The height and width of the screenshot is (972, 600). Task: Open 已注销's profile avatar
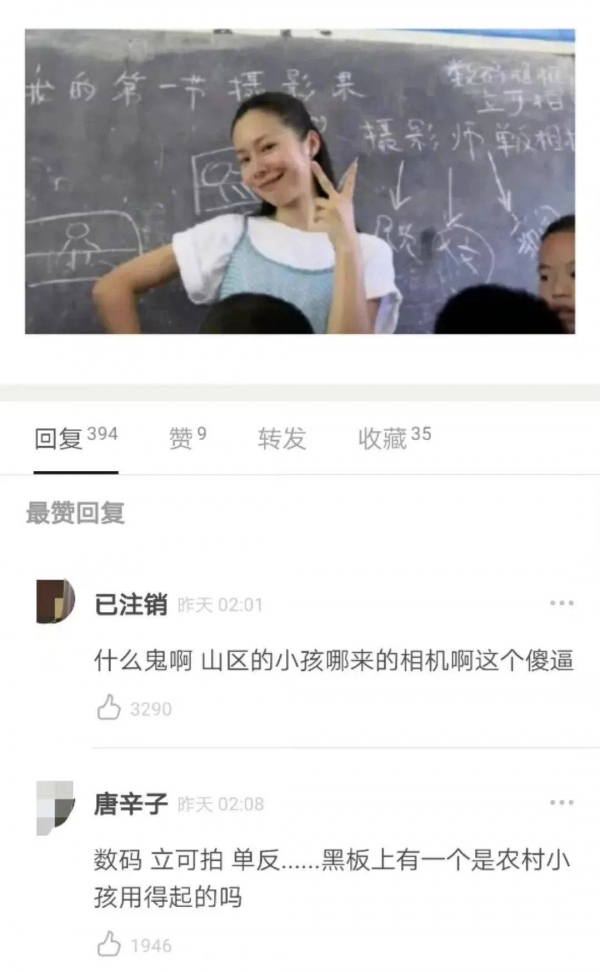[55, 602]
